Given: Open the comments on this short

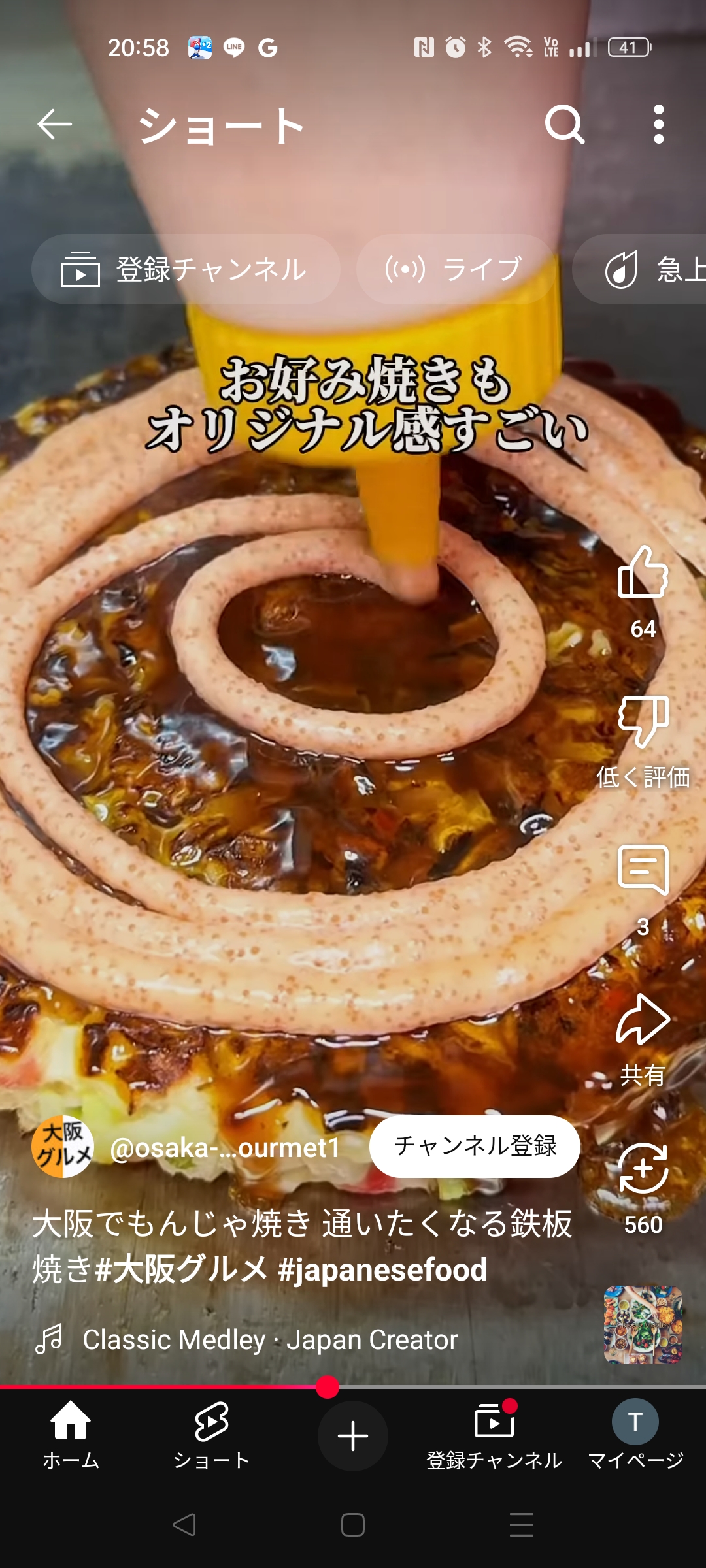Looking at the screenshot, I should click(x=643, y=870).
